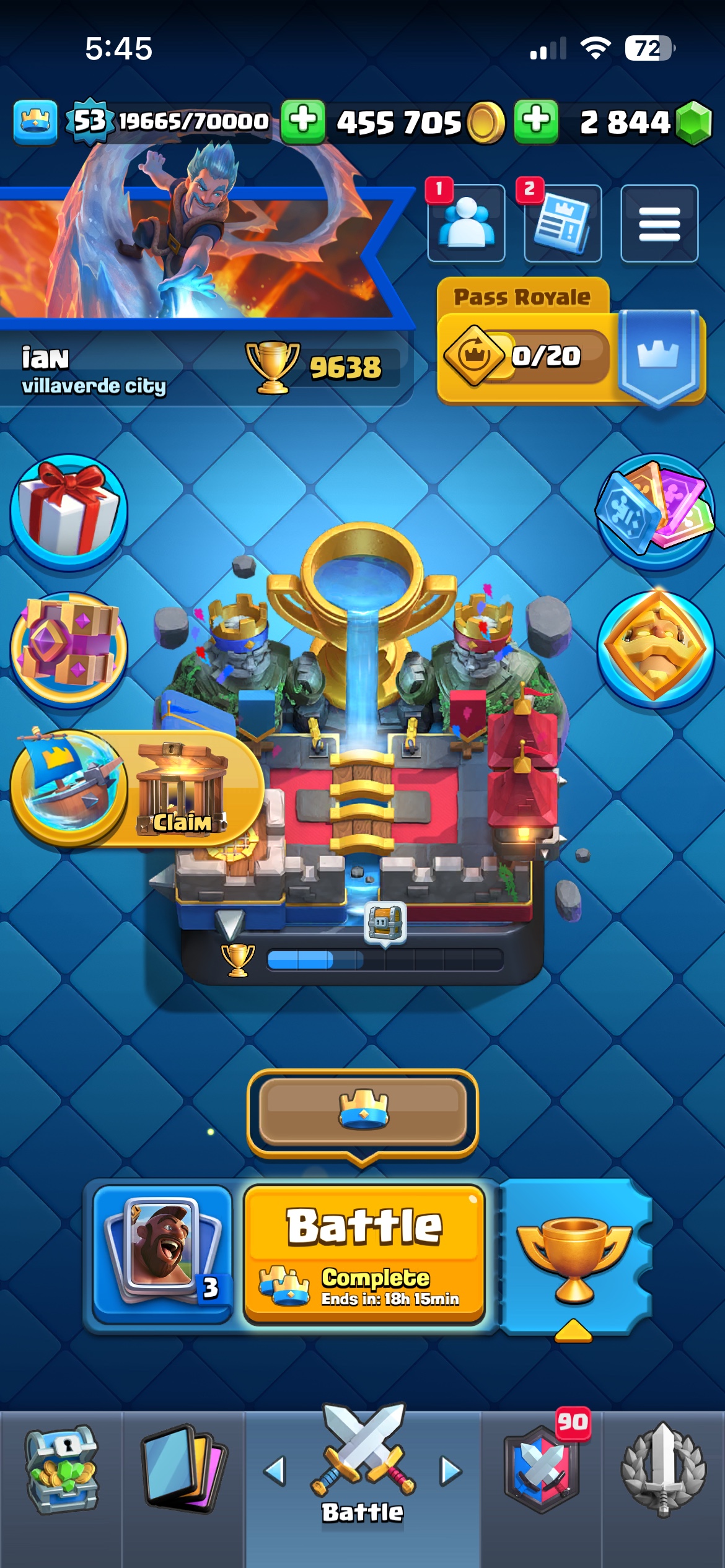Open the news feed icon
The width and height of the screenshot is (725, 1568).
(563, 224)
